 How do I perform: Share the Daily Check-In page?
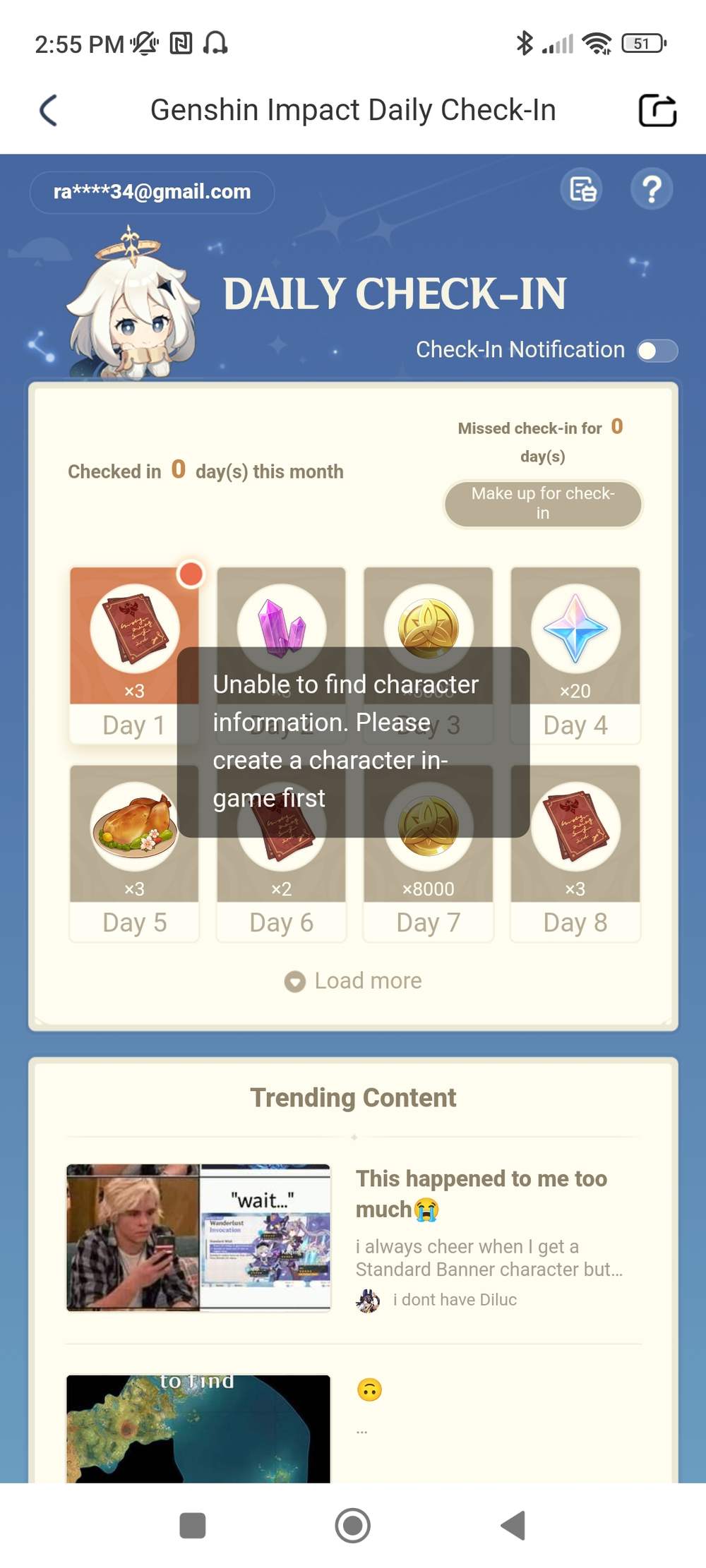[657, 111]
